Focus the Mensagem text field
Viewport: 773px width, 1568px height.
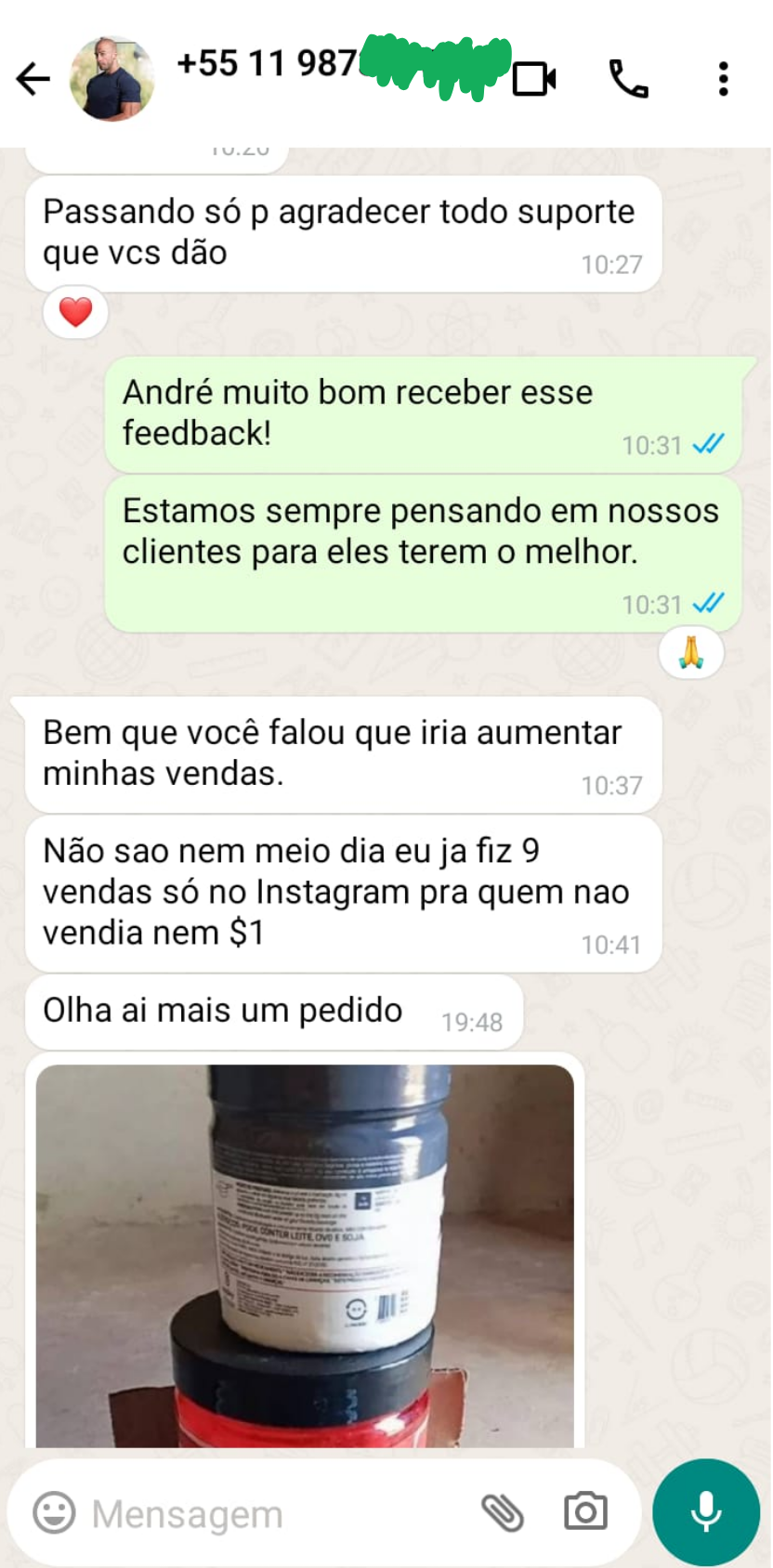coord(269,1514)
